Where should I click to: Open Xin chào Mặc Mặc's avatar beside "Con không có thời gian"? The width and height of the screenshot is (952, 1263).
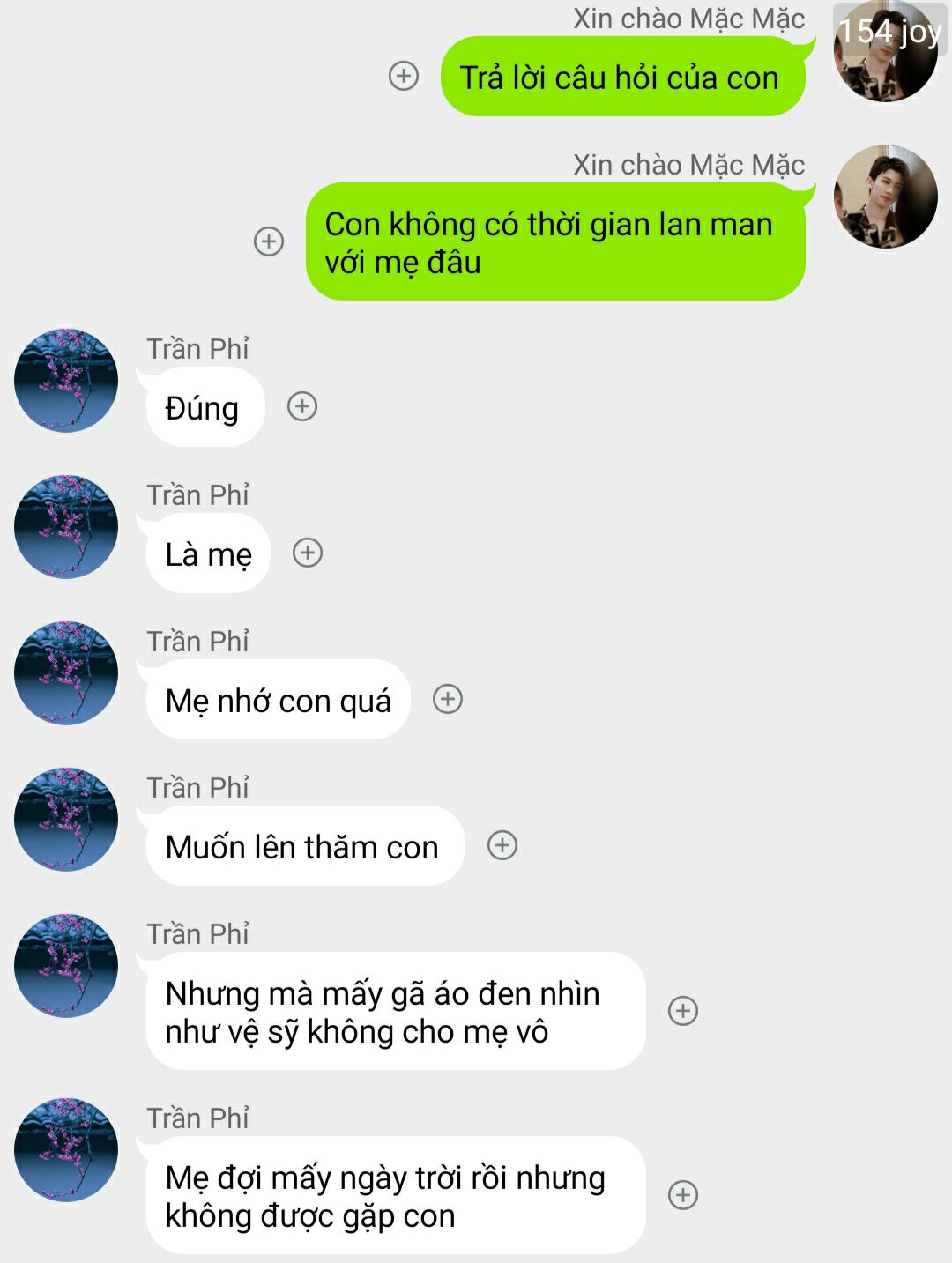[x=885, y=197]
